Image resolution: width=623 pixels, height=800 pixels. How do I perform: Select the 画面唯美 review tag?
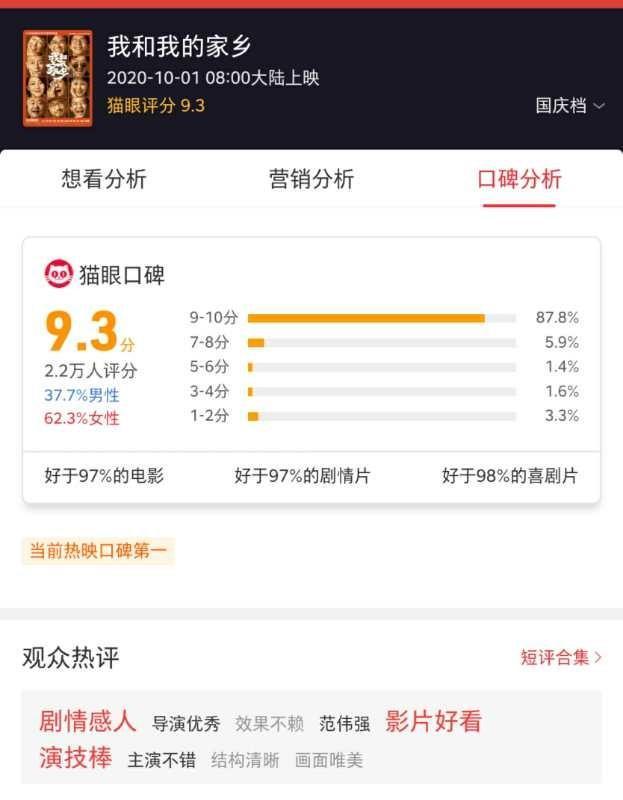329,760
